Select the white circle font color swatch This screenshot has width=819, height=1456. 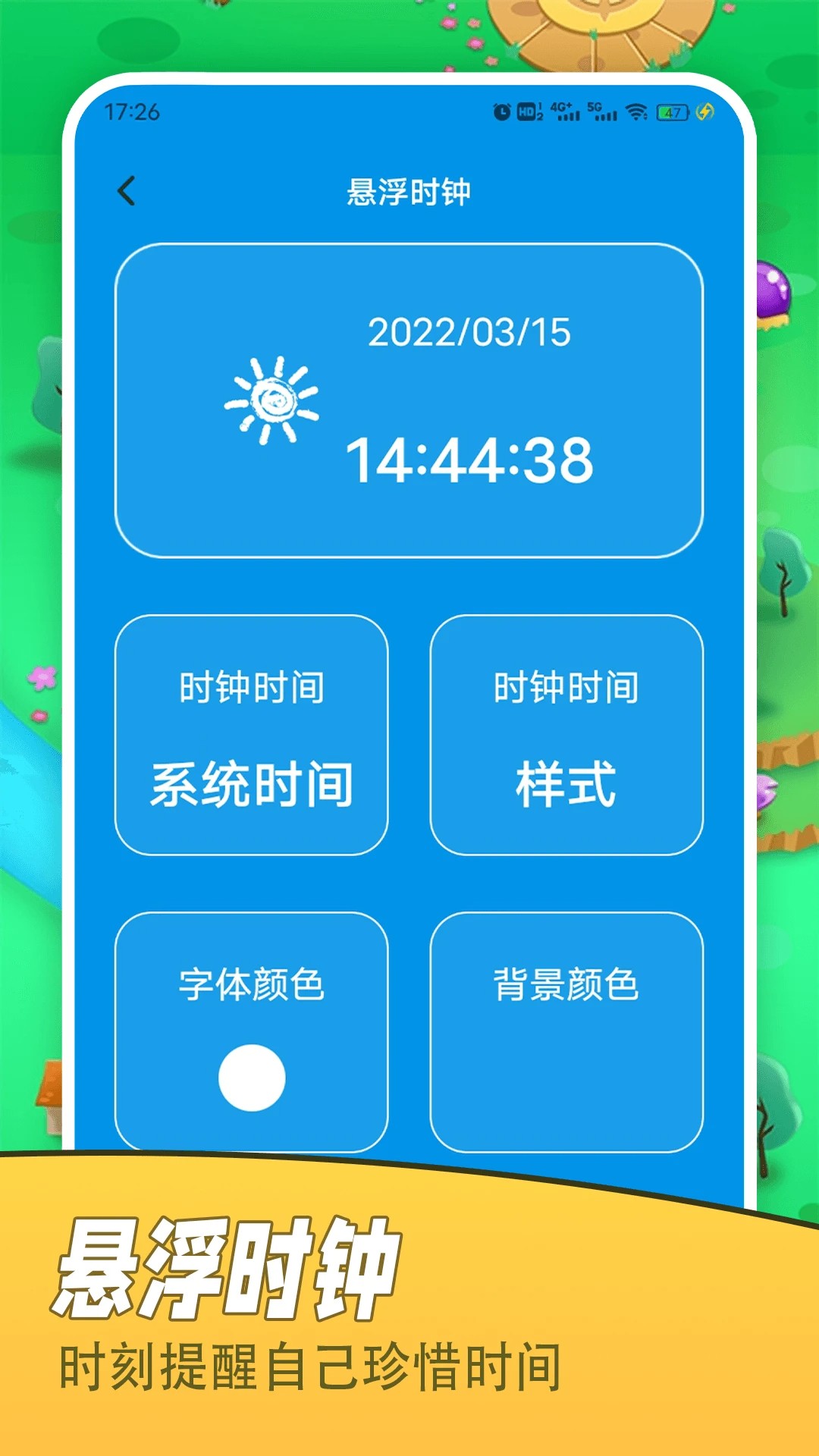coord(253,1075)
